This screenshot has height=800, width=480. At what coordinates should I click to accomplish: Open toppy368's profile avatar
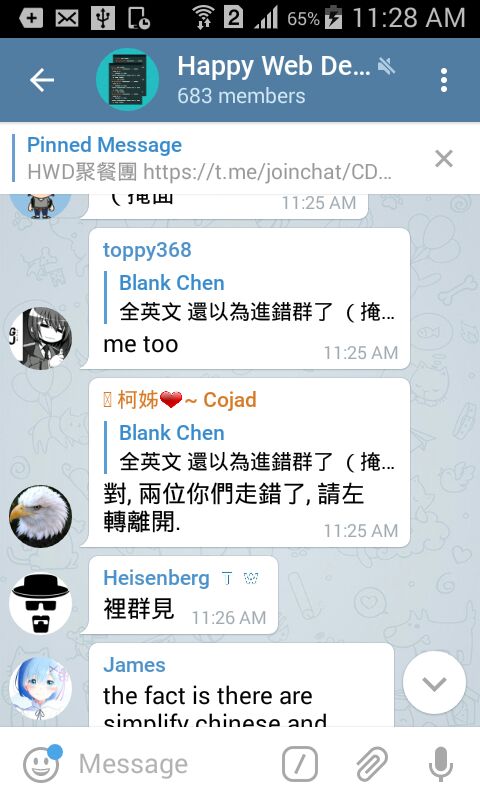pos(40,338)
